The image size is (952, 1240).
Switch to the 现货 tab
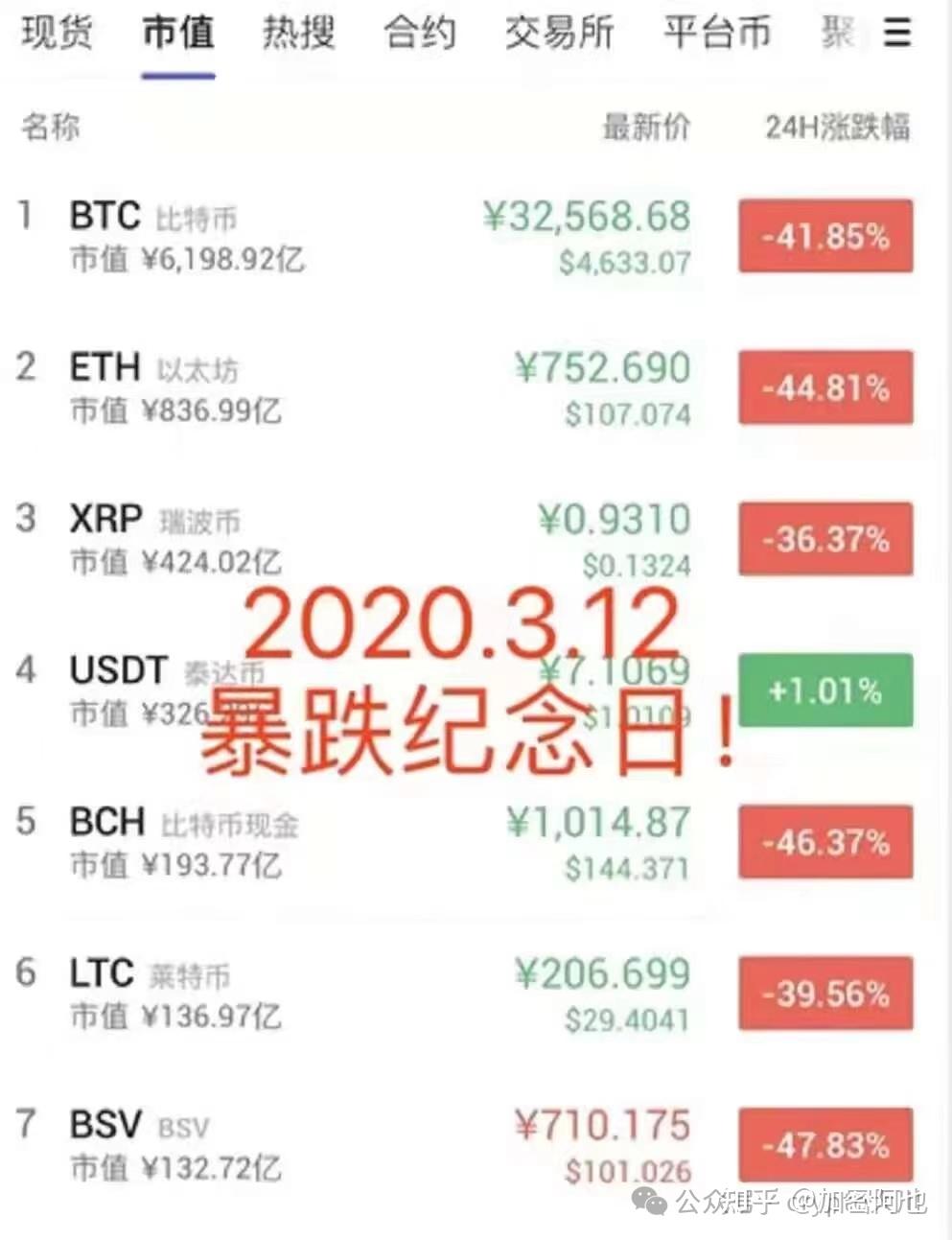coord(54,32)
